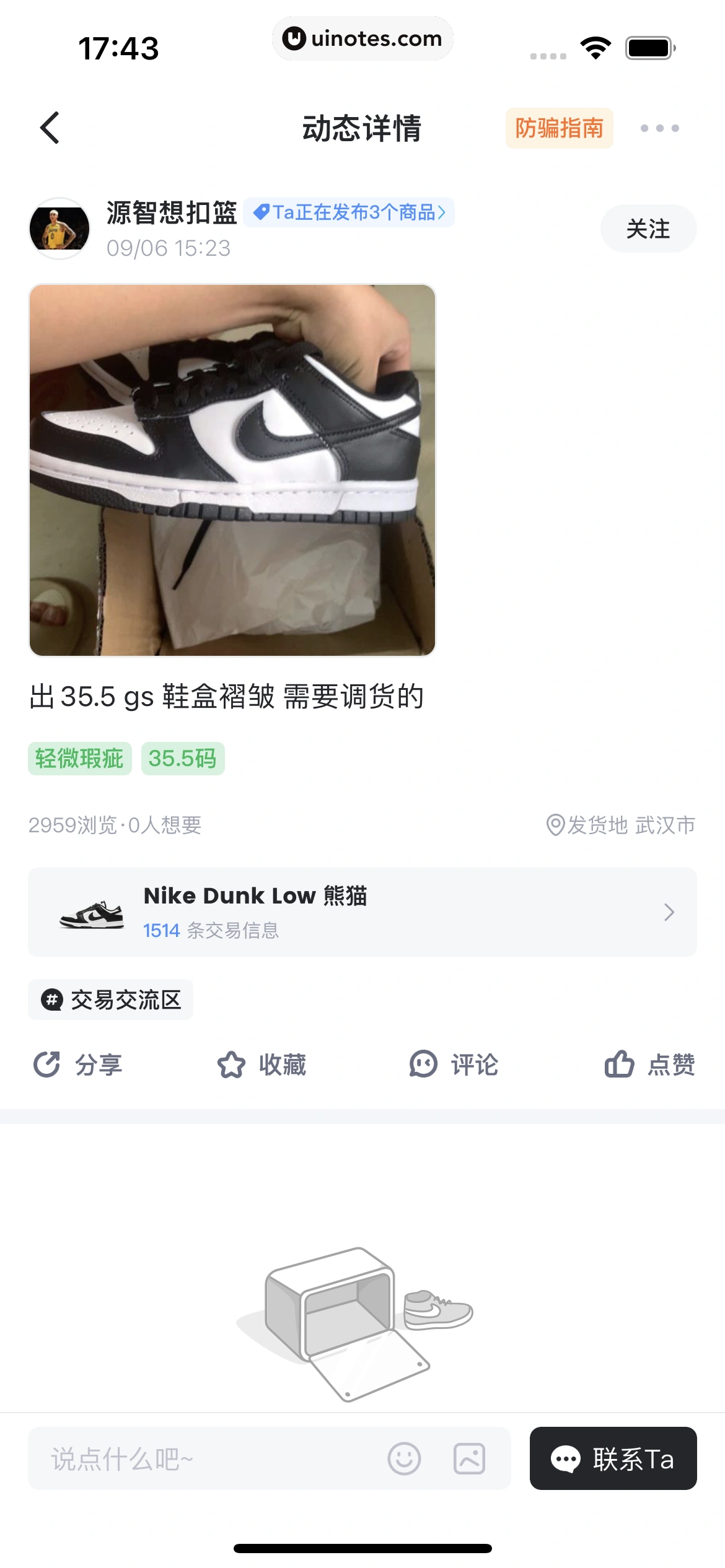
Task: Open the Nike Dunk Low 熊猫 product card
Action: pyautogui.click(x=362, y=912)
